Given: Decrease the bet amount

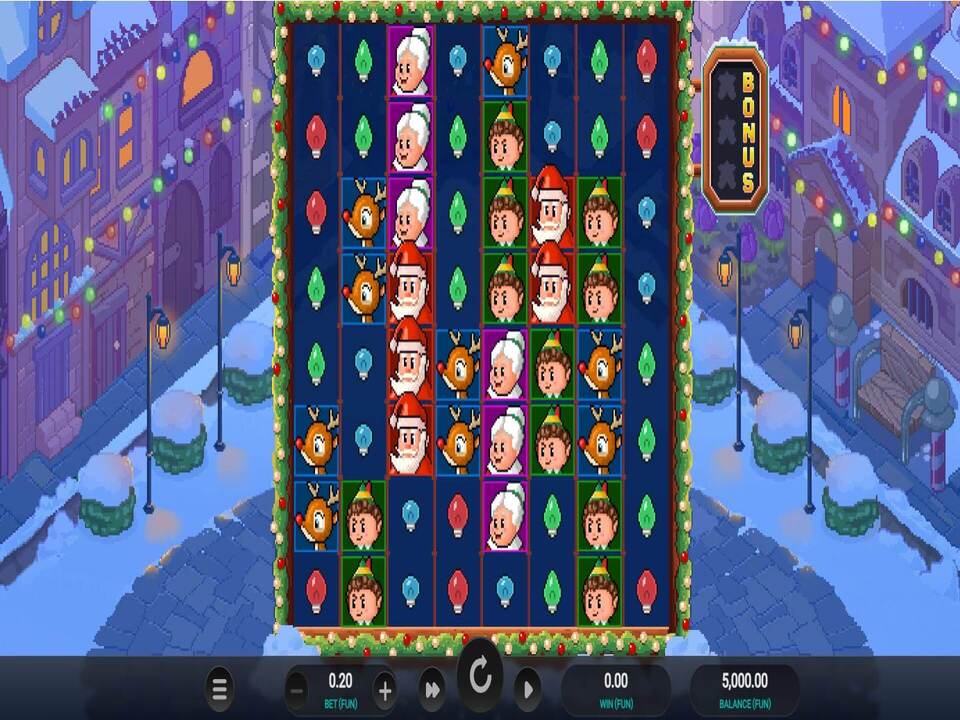Looking at the screenshot, I should tap(297, 689).
